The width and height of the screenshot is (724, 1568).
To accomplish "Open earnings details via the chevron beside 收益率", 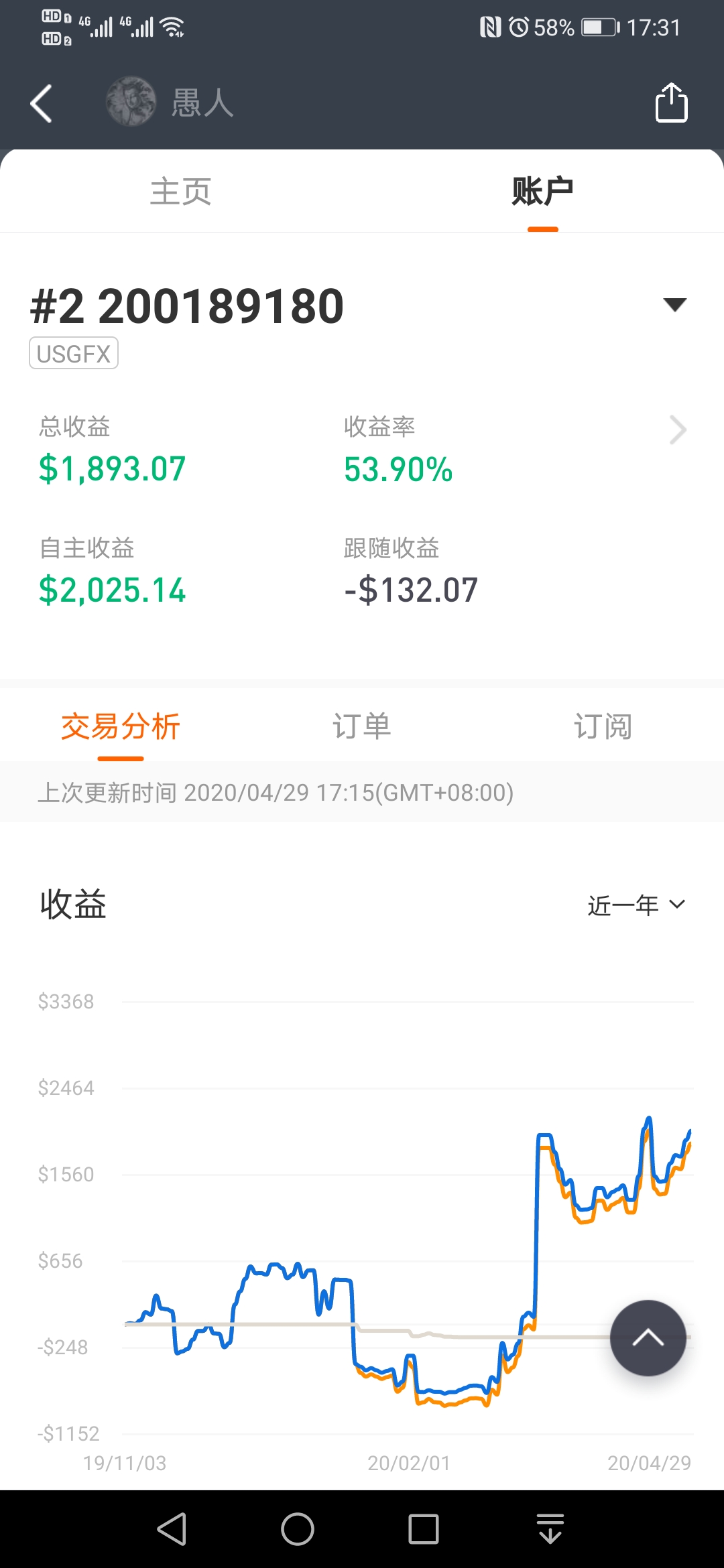I will (x=678, y=430).
